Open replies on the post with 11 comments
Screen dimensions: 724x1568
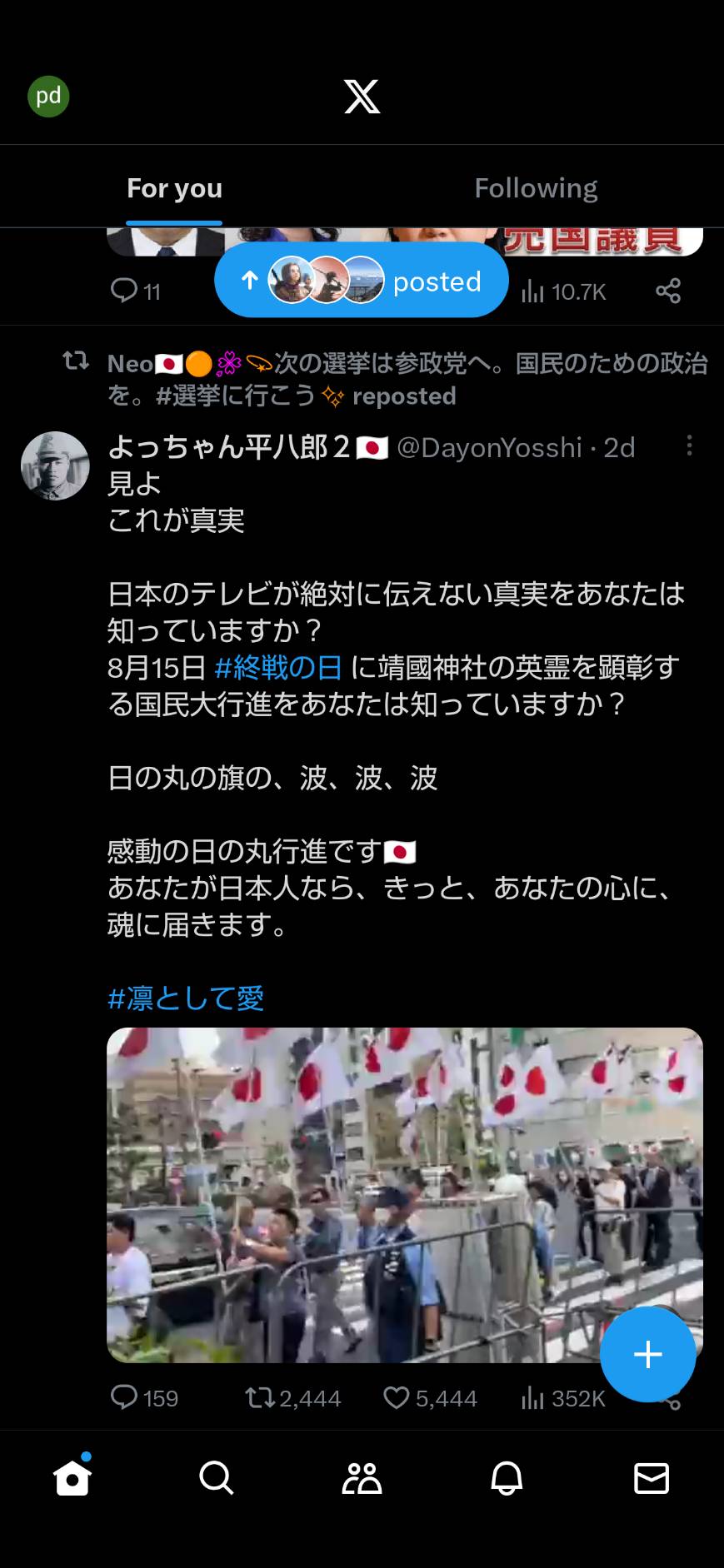[136, 291]
